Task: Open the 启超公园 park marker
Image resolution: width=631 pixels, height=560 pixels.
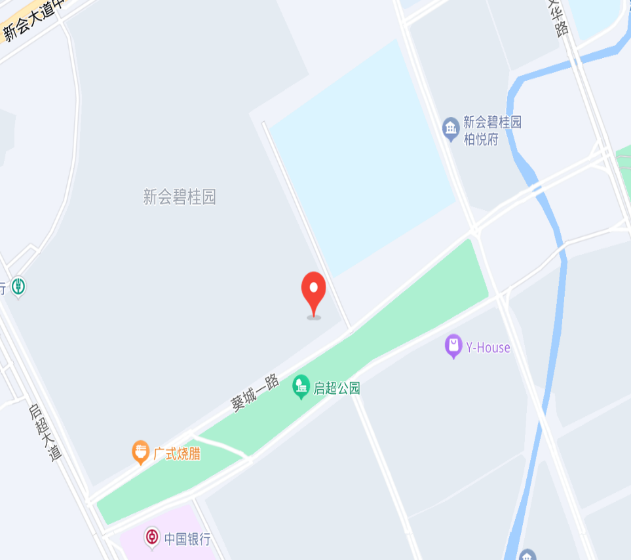Action: pyautogui.click(x=300, y=387)
